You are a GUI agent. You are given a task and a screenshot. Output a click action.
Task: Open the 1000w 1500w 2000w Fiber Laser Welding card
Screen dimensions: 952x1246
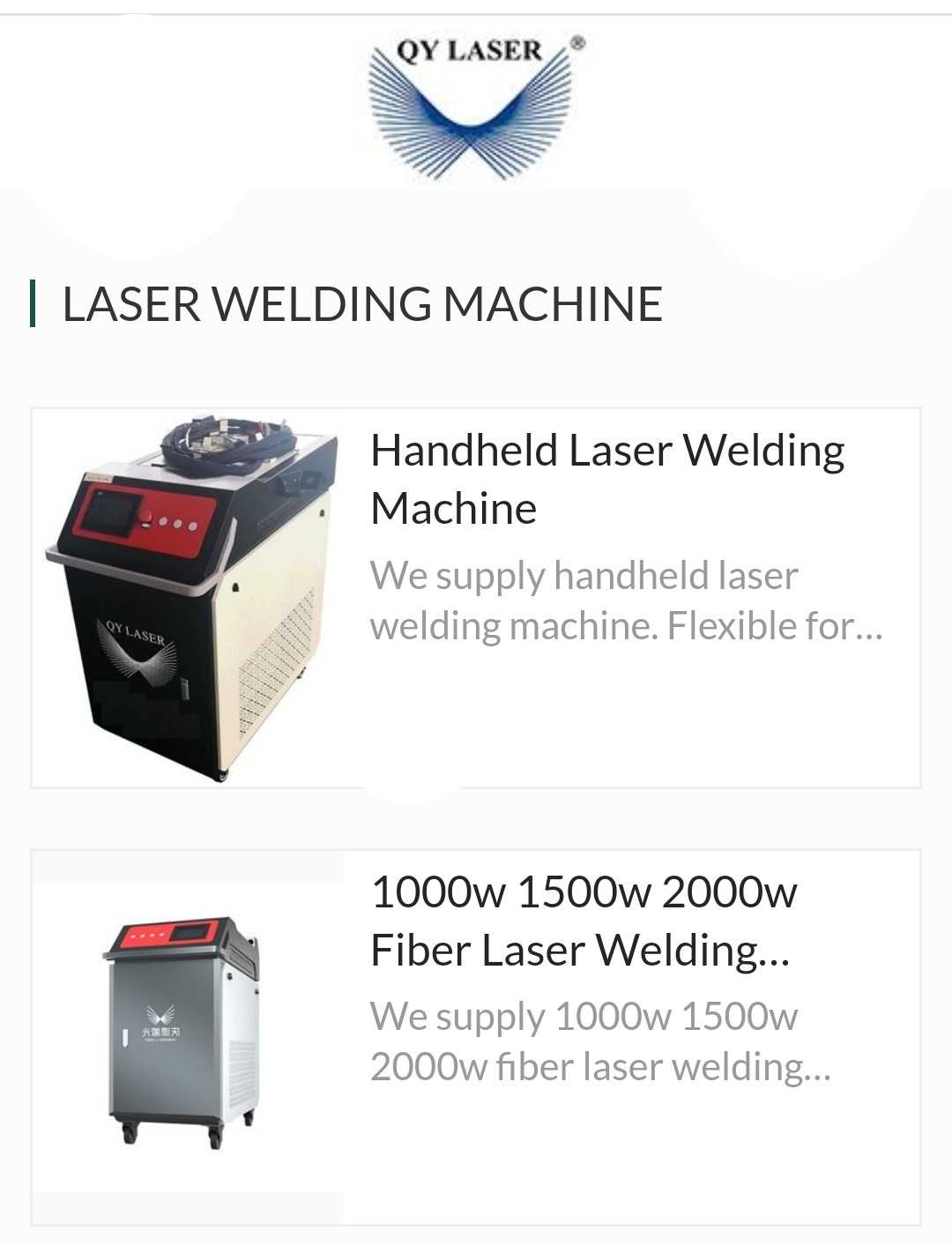tap(582, 921)
